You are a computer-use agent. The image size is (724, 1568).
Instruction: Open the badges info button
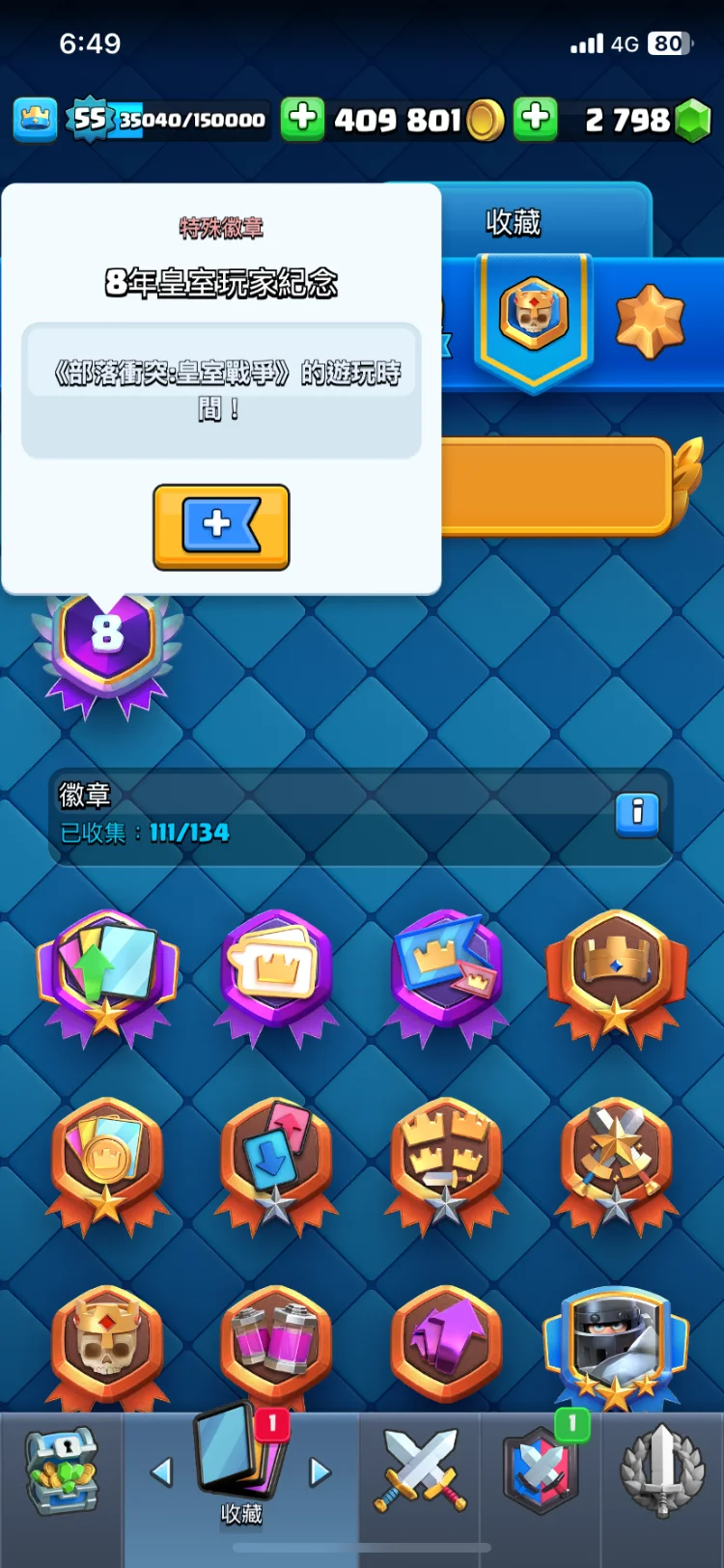point(636,814)
